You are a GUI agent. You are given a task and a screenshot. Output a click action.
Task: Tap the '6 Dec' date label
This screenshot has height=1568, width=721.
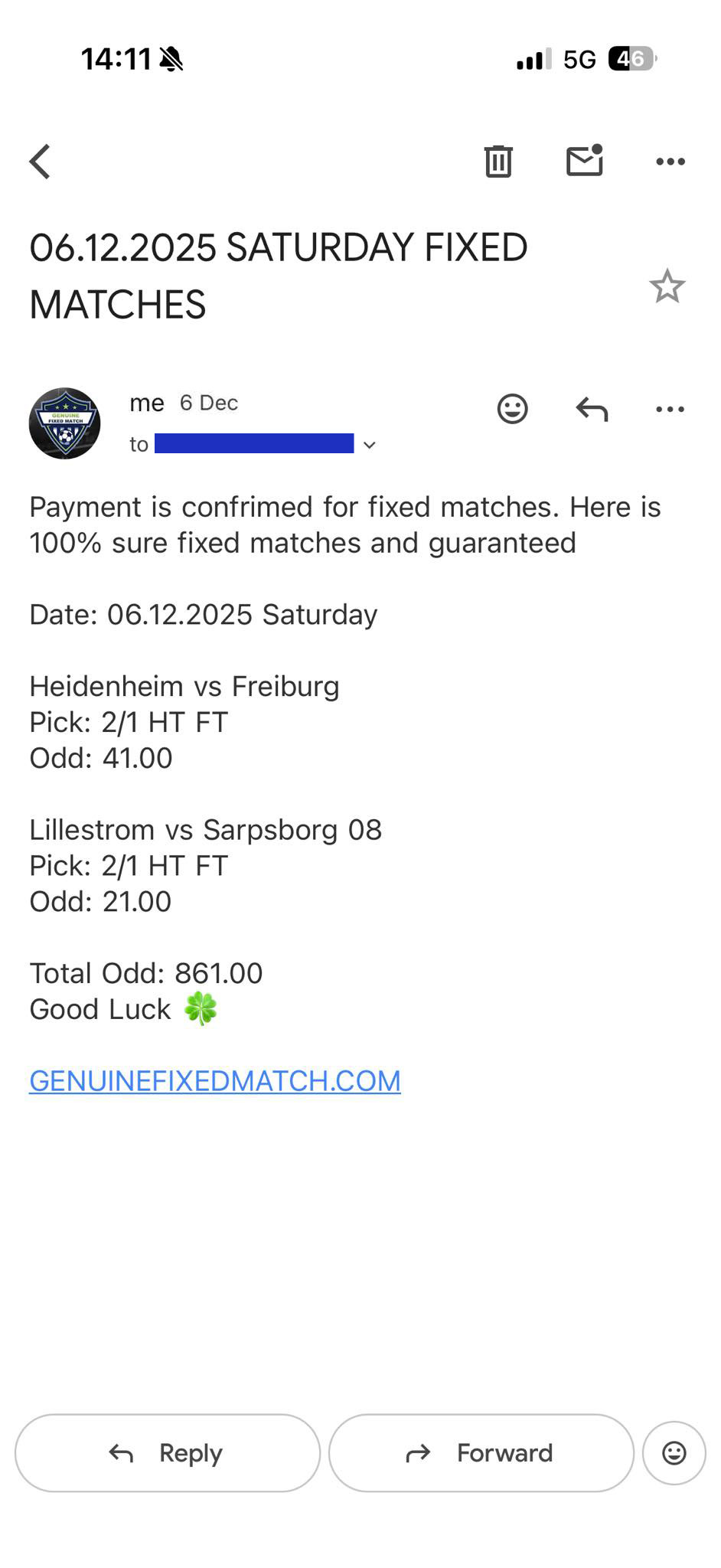[x=208, y=403]
